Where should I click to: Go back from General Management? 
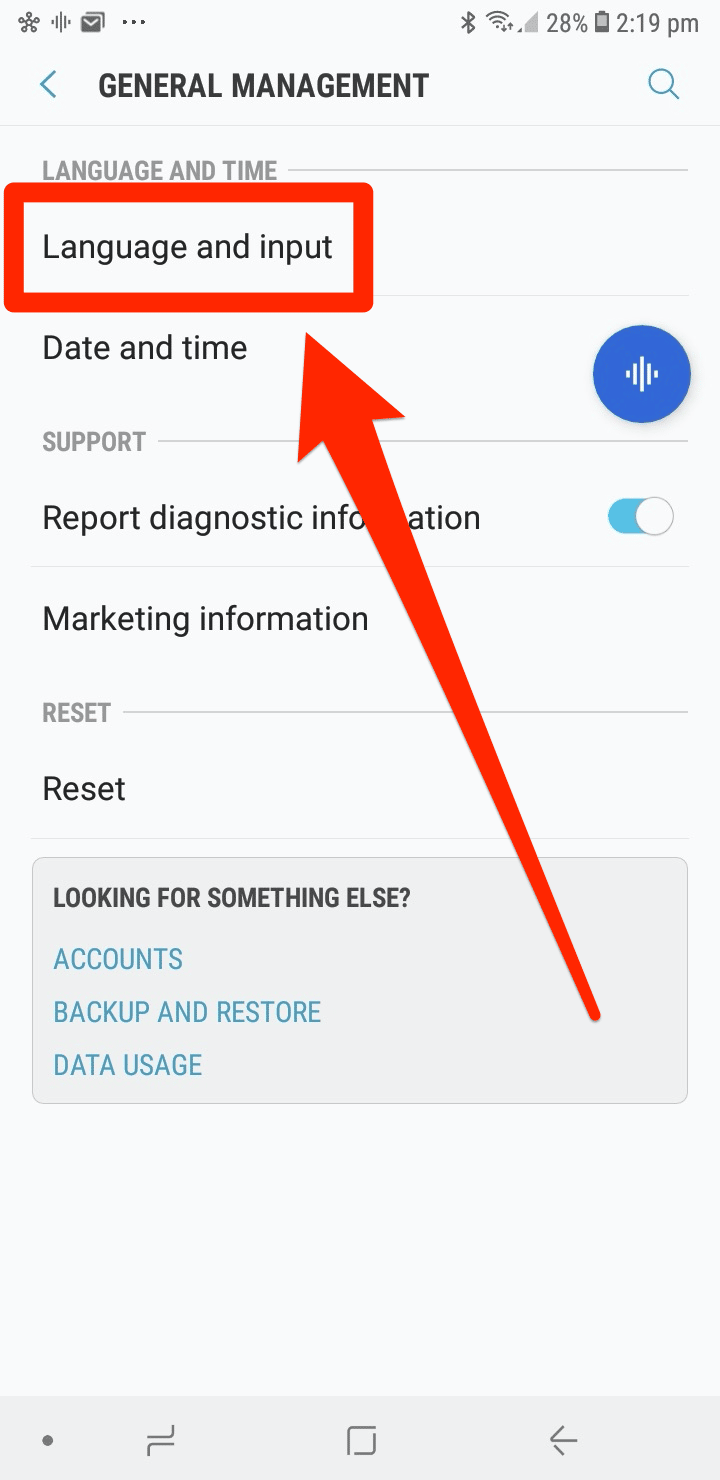click(x=48, y=85)
